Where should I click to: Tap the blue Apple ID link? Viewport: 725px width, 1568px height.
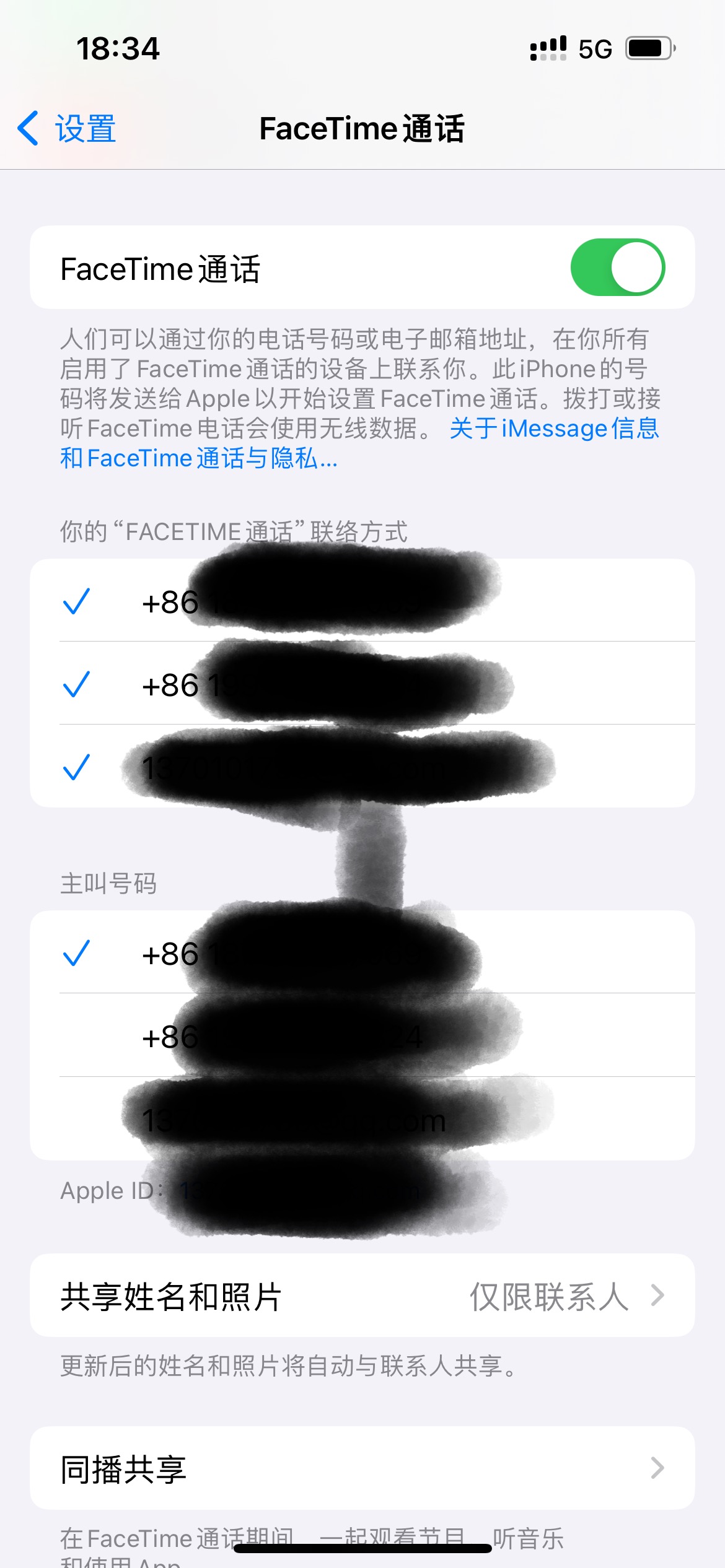(297, 1191)
